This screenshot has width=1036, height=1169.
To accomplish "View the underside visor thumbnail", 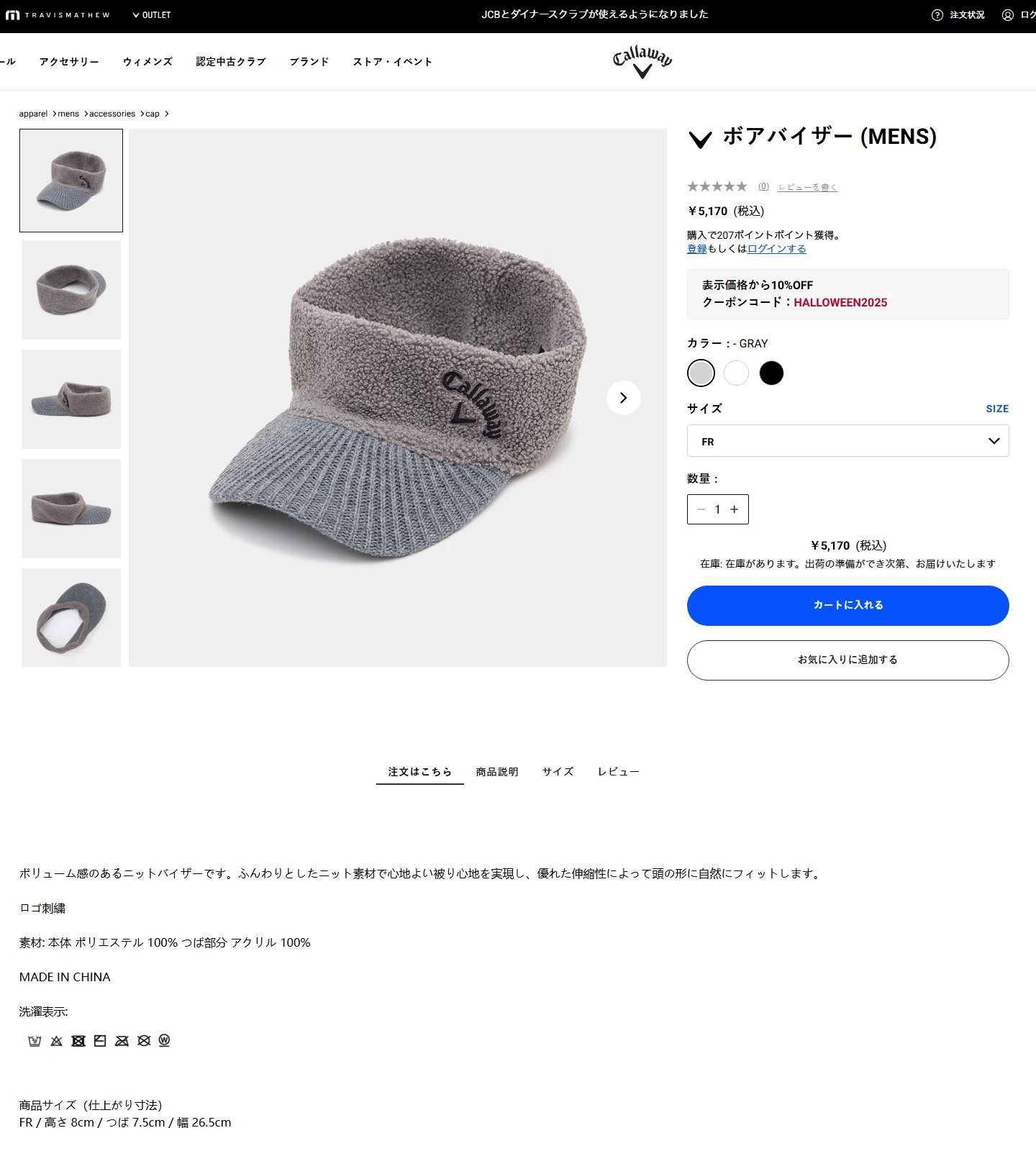I will point(71,617).
